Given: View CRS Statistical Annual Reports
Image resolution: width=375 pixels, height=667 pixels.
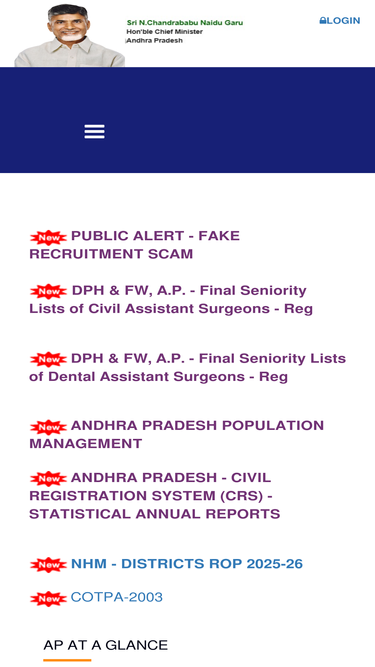Looking at the screenshot, I should (155, 496).
